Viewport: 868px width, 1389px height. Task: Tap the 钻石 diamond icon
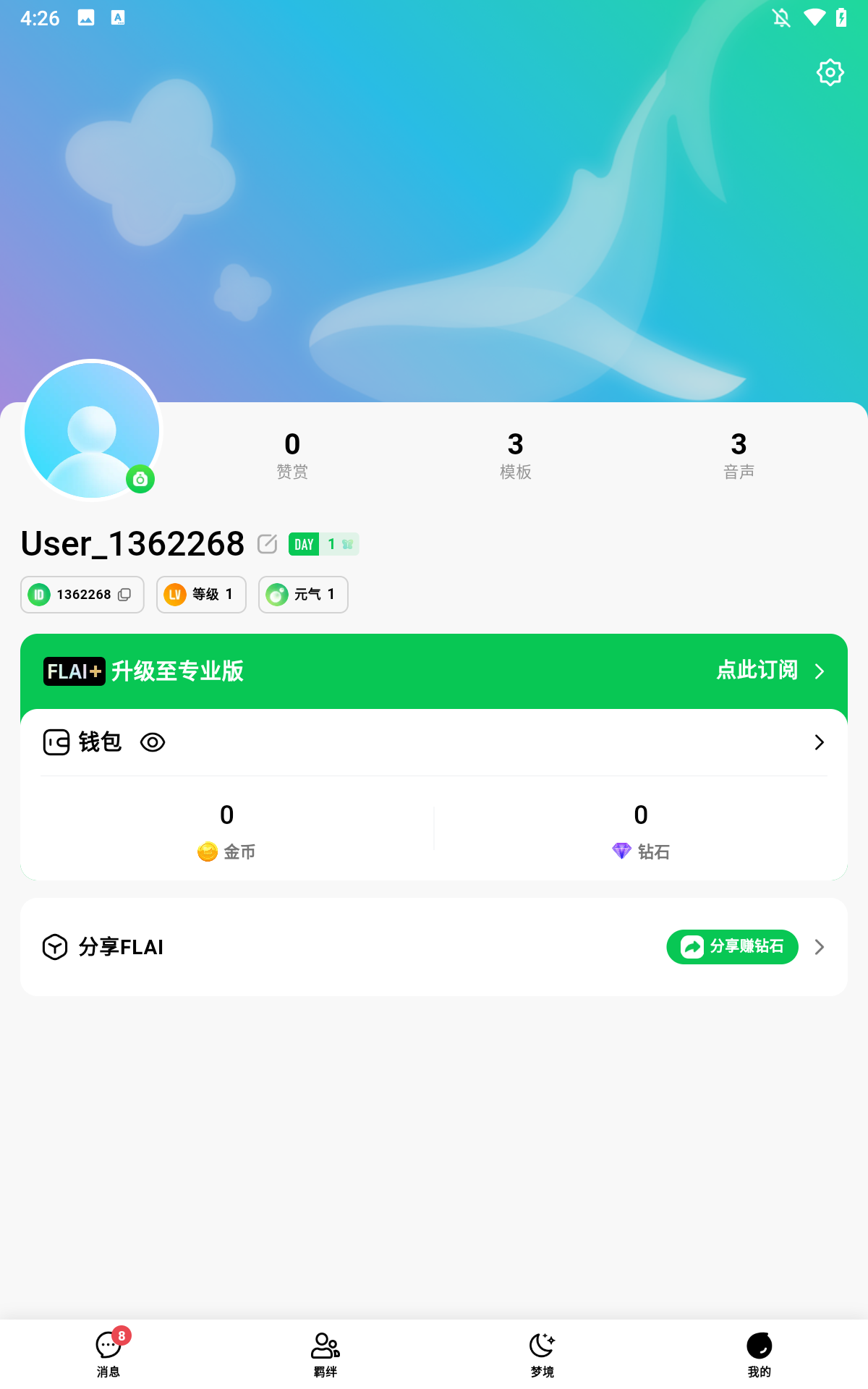[622, 851]
